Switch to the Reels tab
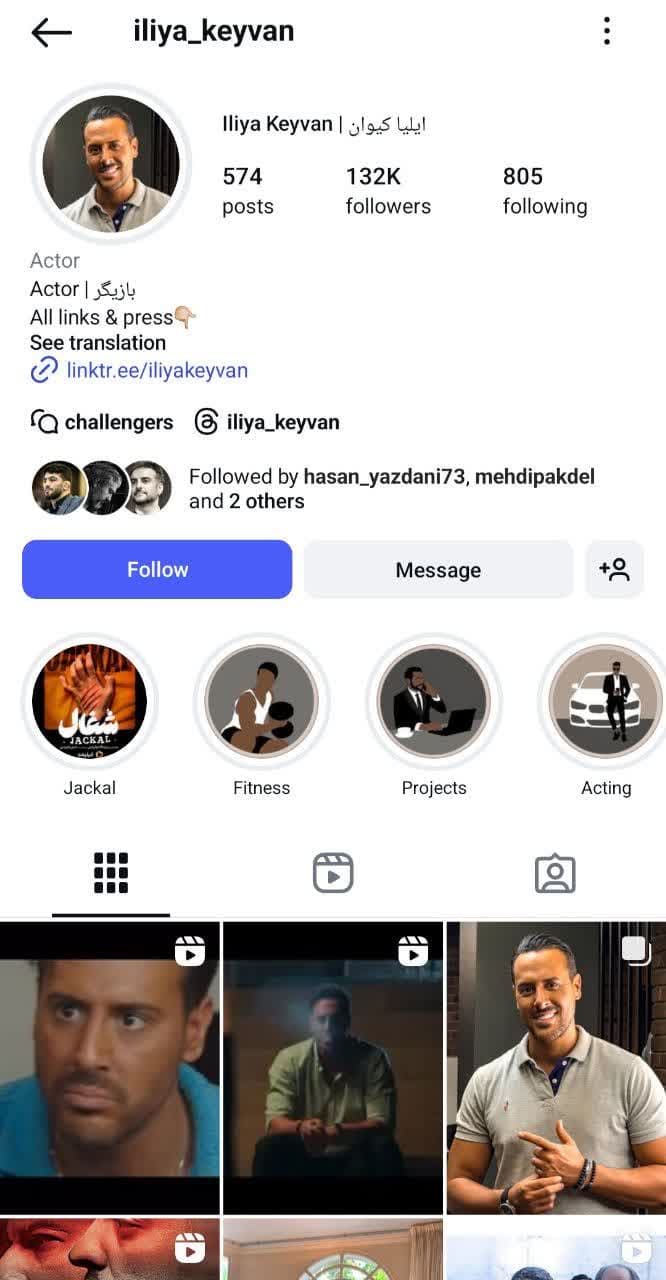Screen dimensions: 666x1280 coord(333,872)
